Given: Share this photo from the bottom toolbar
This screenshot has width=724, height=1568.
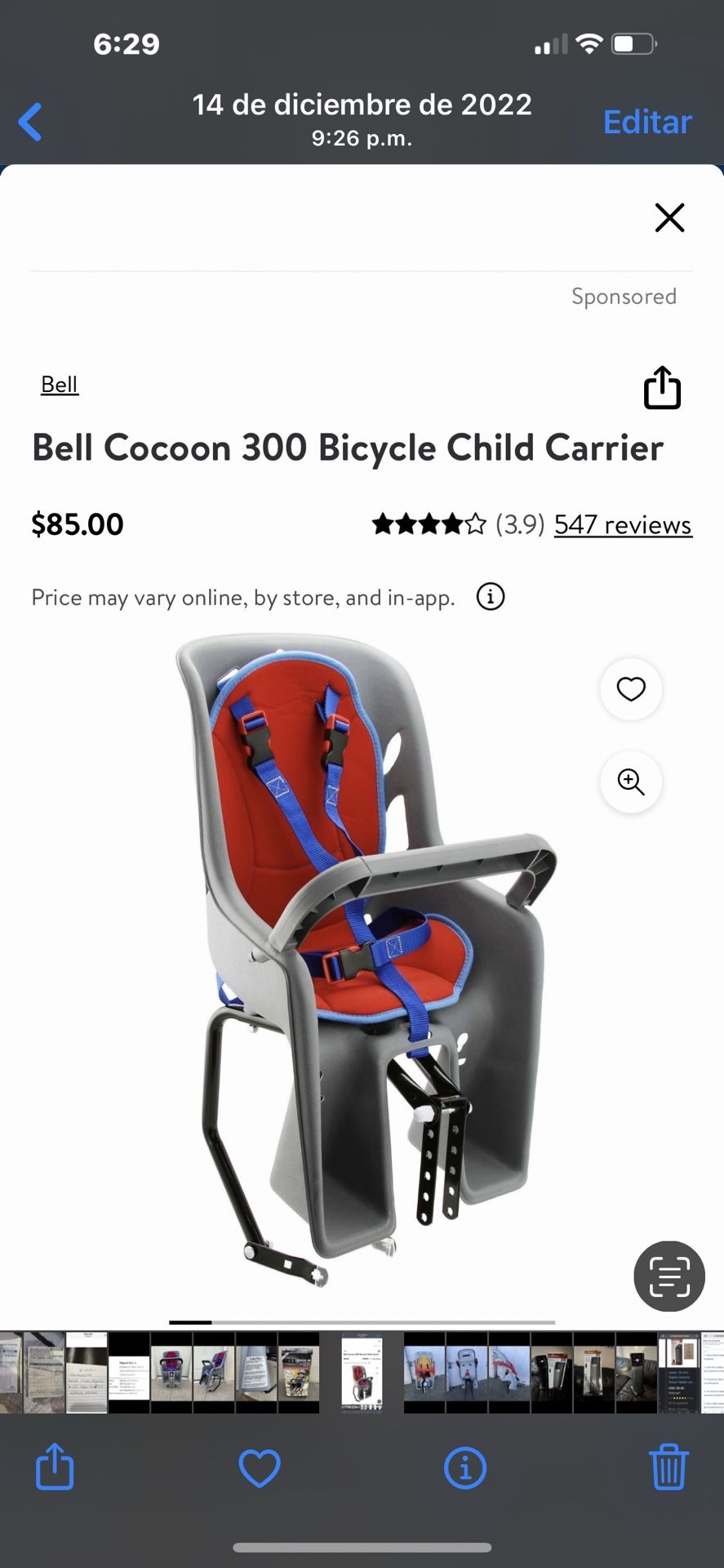Looking at the screenshot, I should 54,1467.
